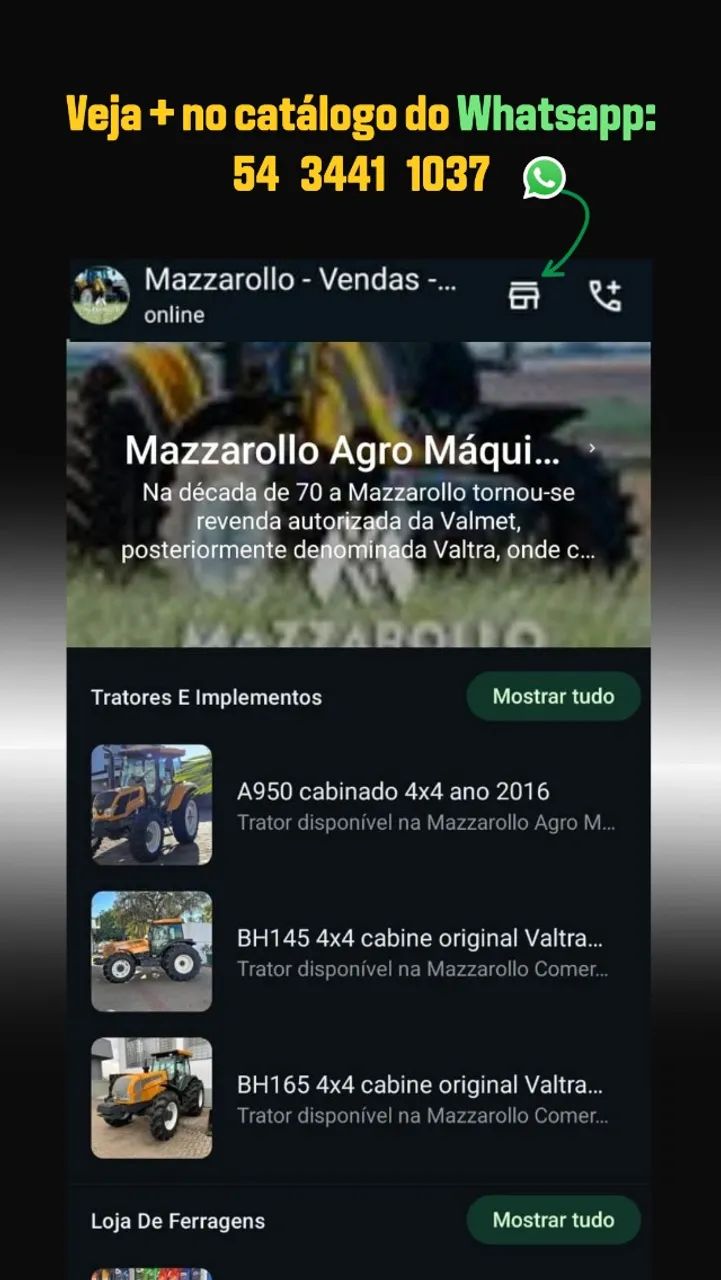Open Mostrar tudo for Loja De Ferragens
Image resolution: width=721 pixels, height=1280 pixels.
[553, 1220]
